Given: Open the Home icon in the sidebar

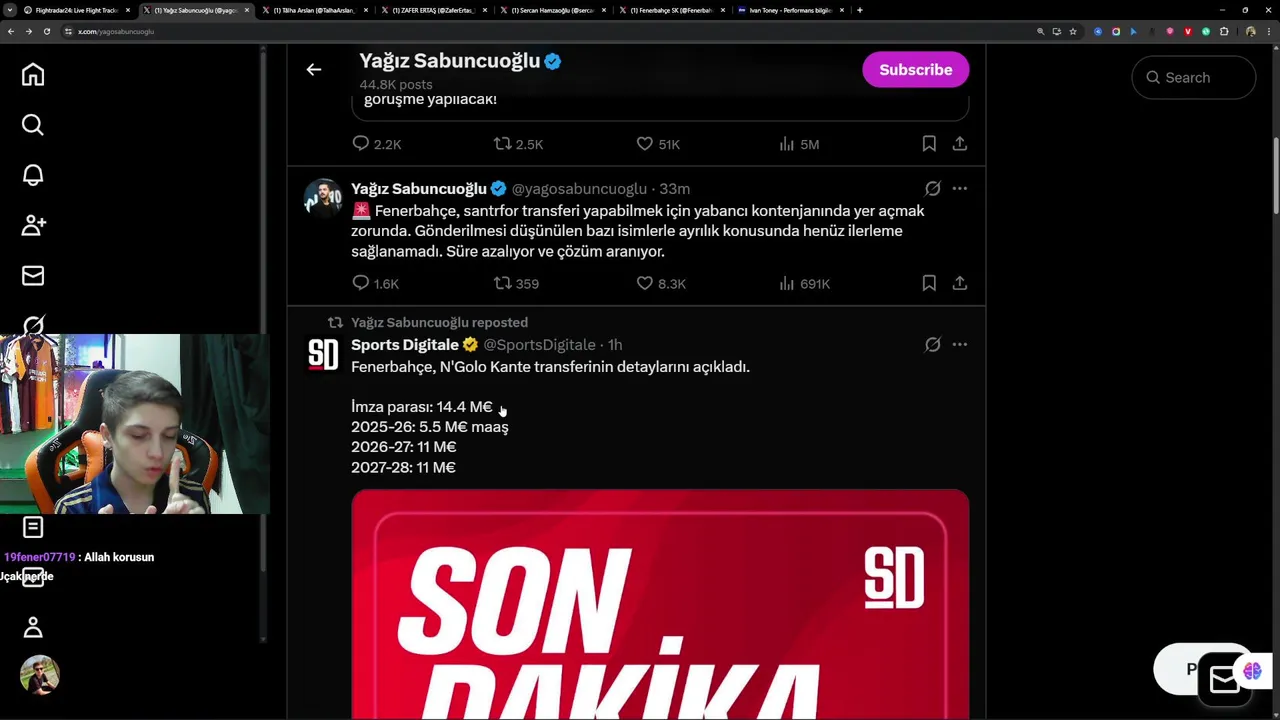Looking at the screenshot, I should [33, 75].
